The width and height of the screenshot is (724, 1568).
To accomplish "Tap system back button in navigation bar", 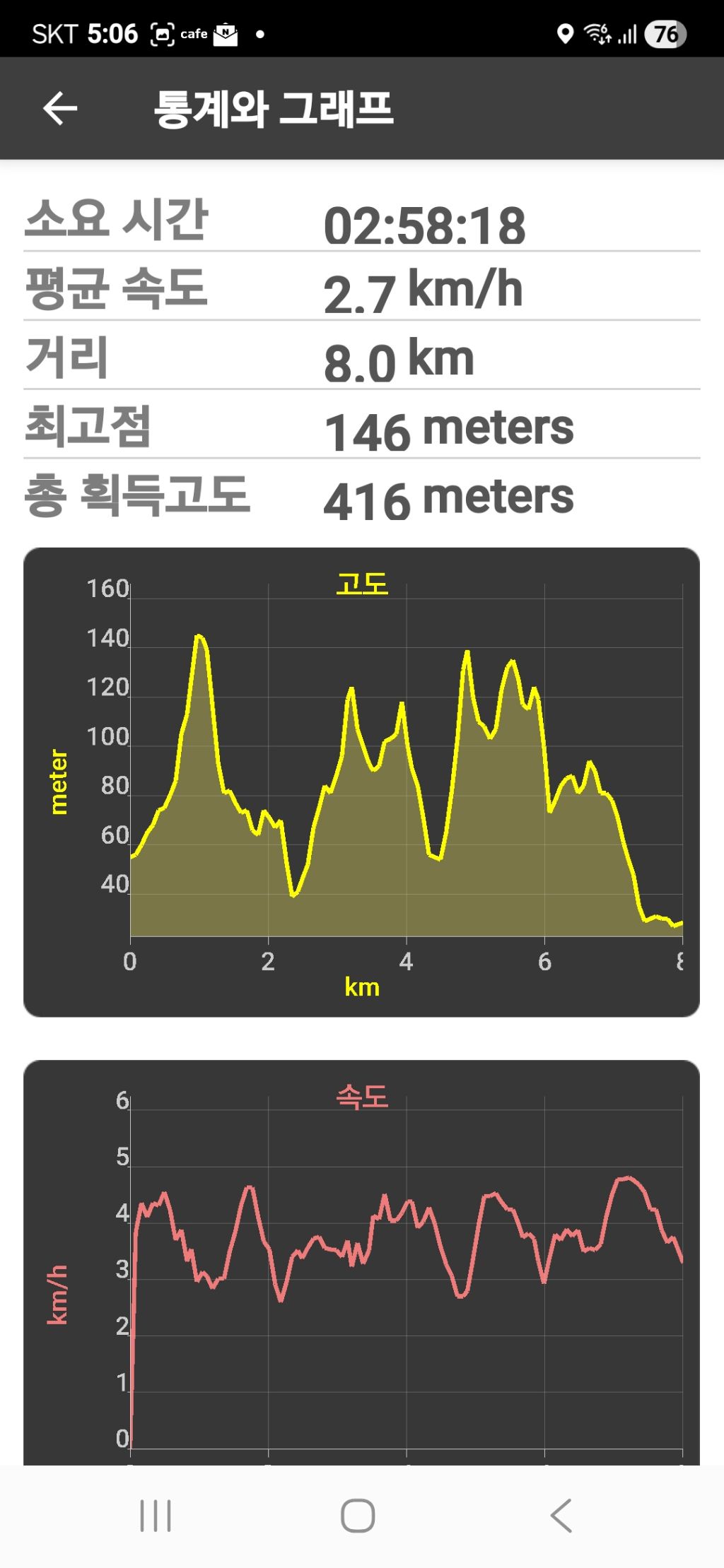I will point(561,1516).
